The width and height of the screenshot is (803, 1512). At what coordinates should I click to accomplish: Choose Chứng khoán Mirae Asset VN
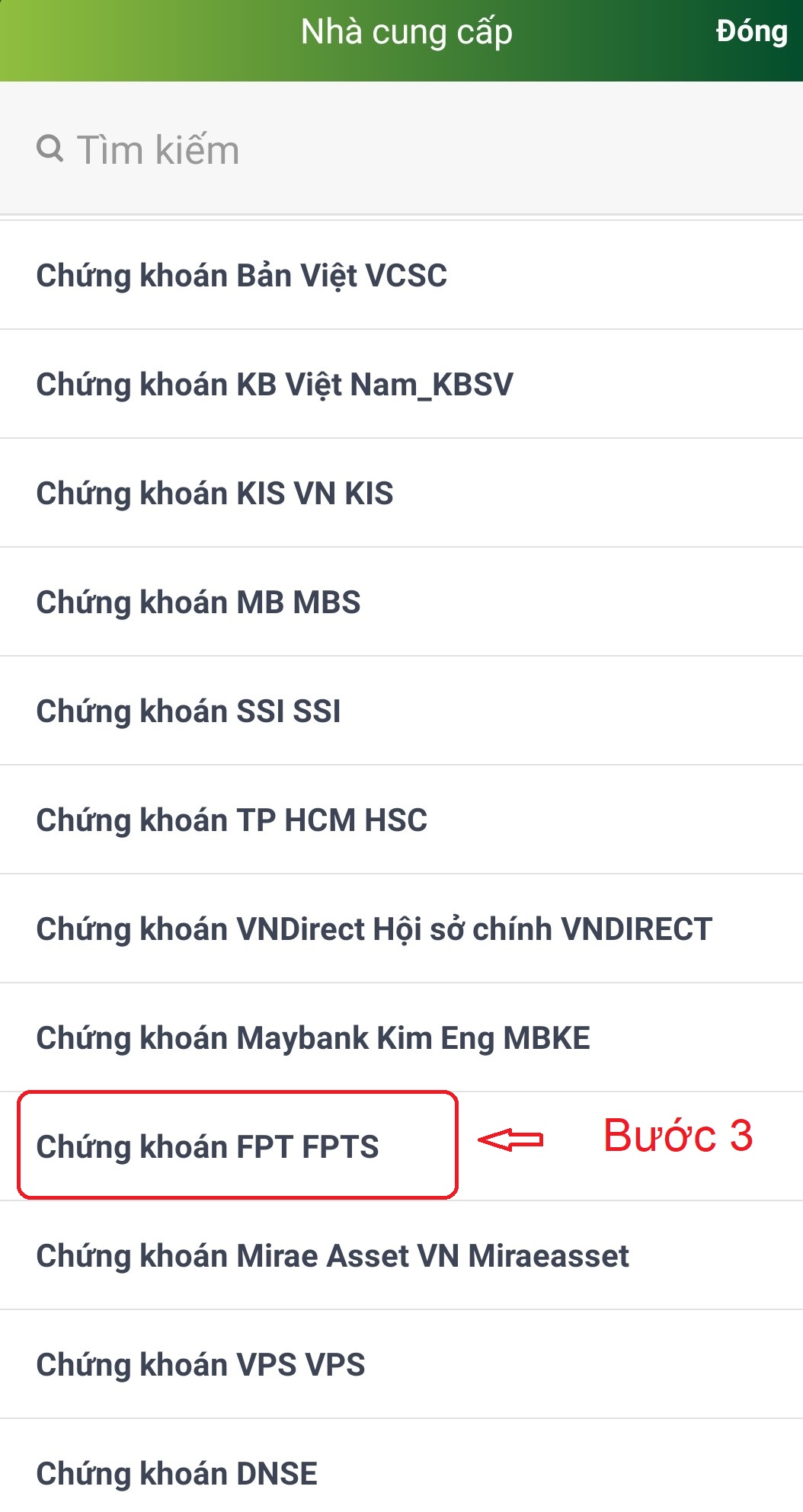[401, 1256]
